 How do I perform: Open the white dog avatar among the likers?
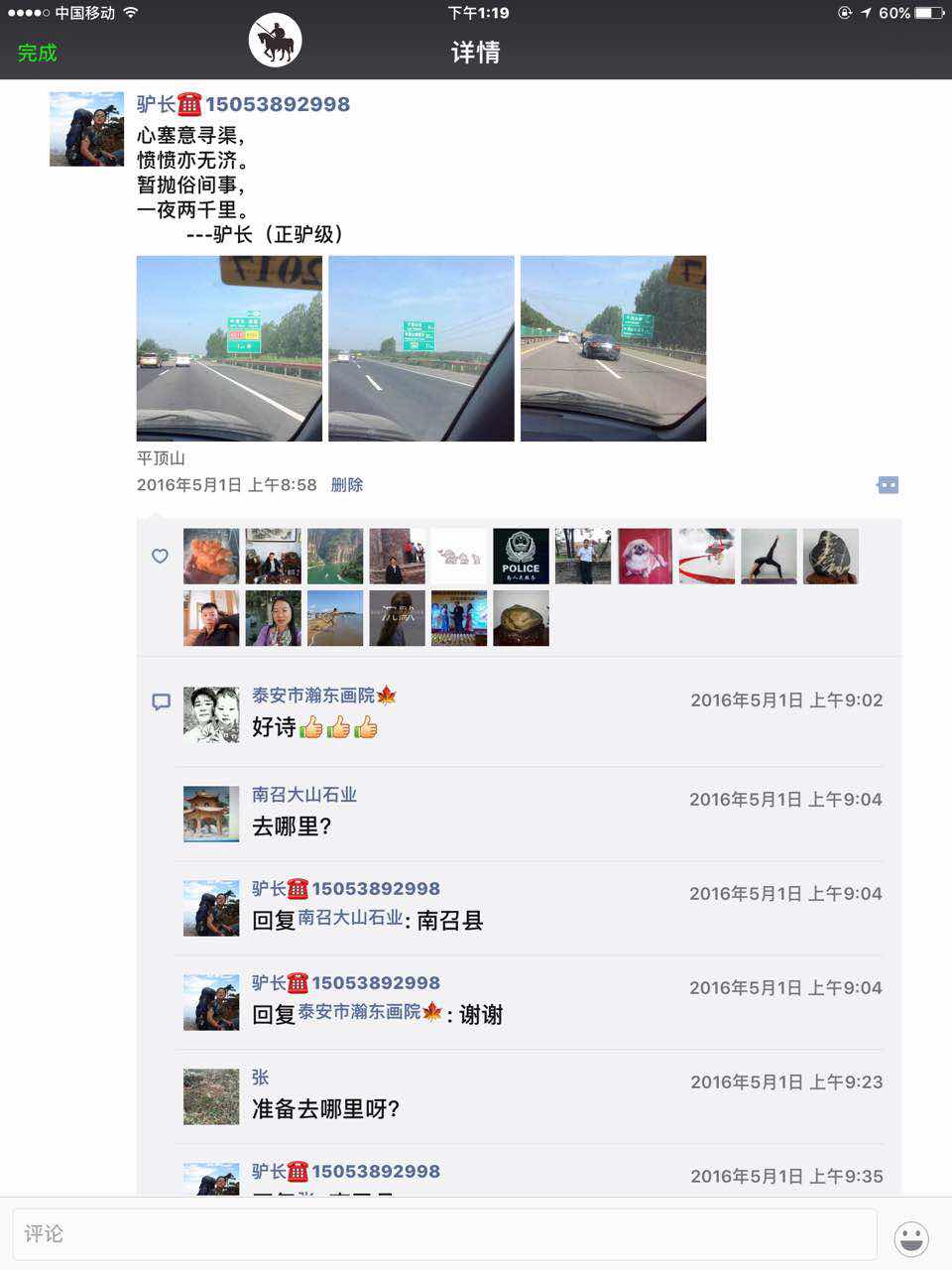coord(645,556)
